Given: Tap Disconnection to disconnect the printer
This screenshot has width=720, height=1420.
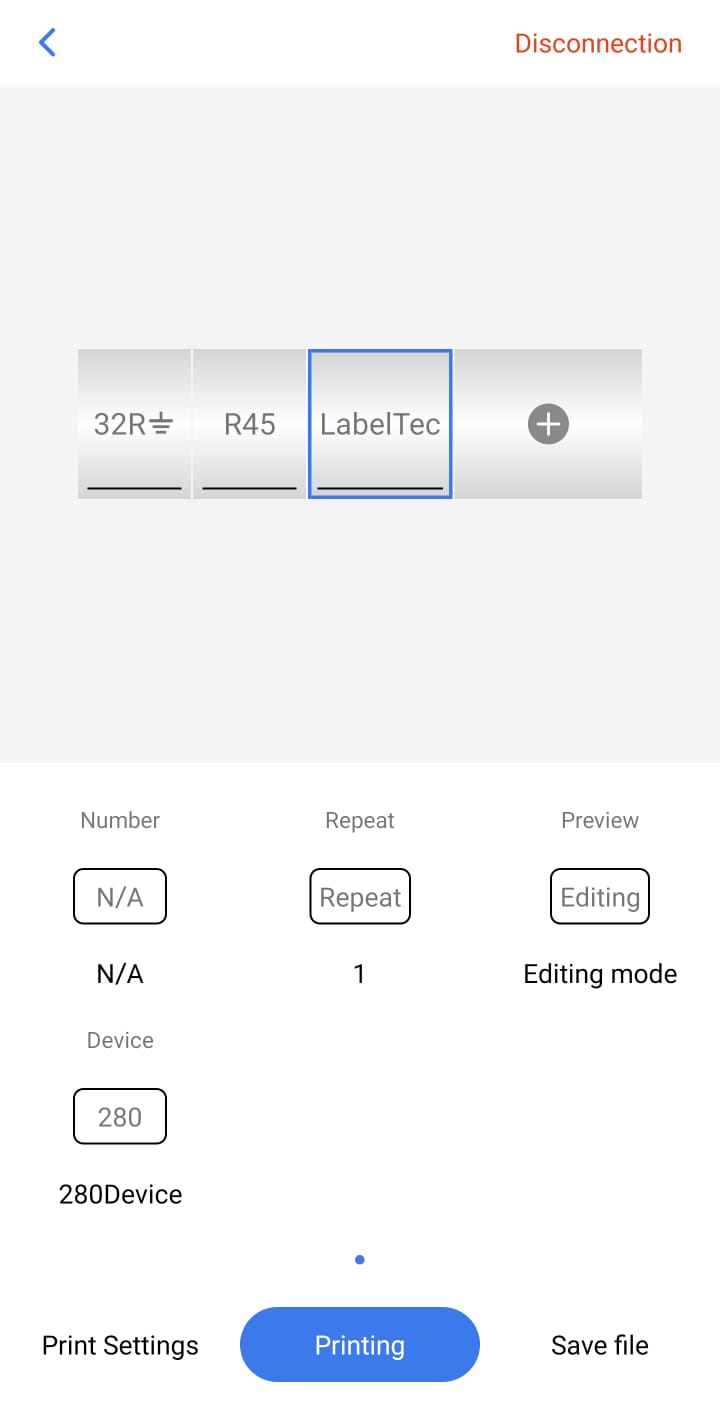Looking at the screenshot, I should (x=597, y=43).
